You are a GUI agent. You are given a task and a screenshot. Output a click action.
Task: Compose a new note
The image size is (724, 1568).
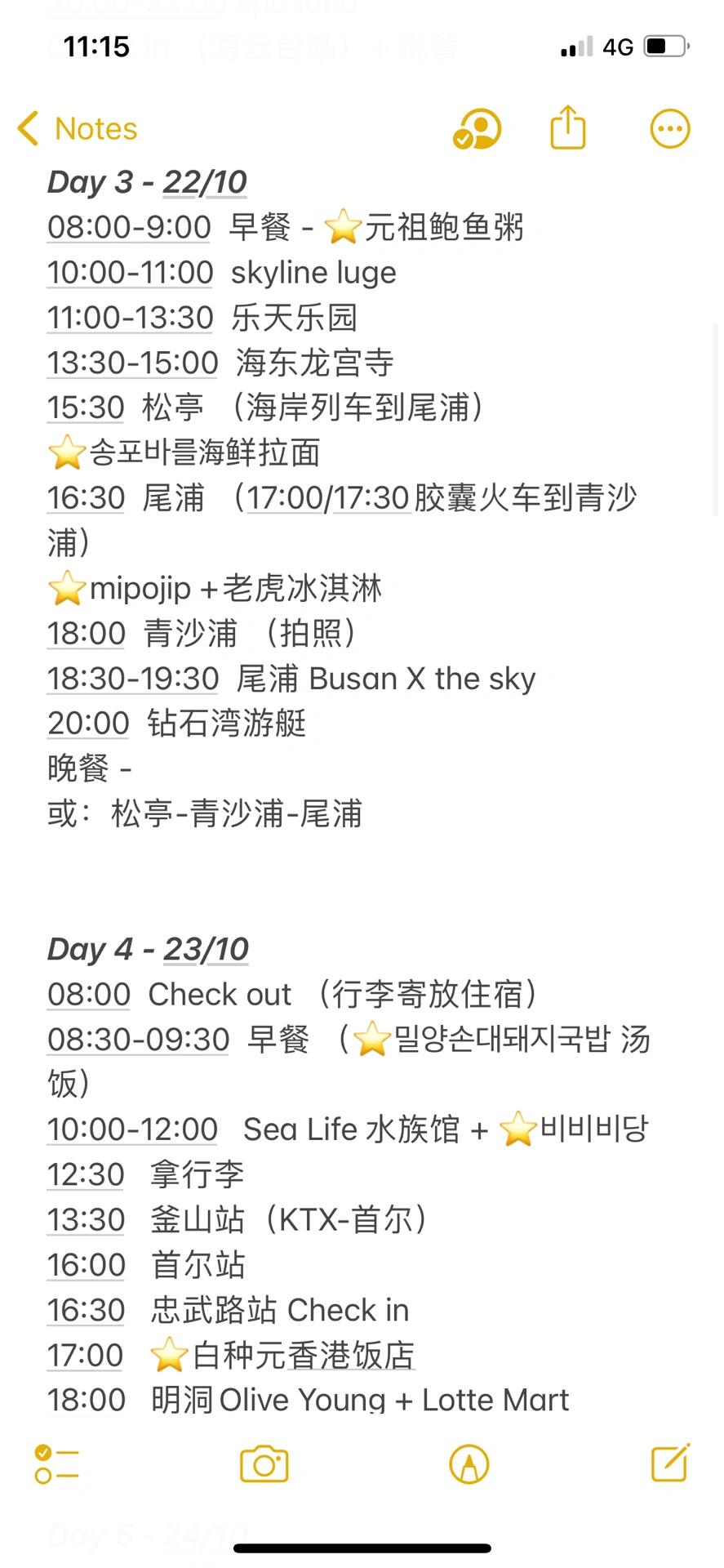click(671, 1462)
